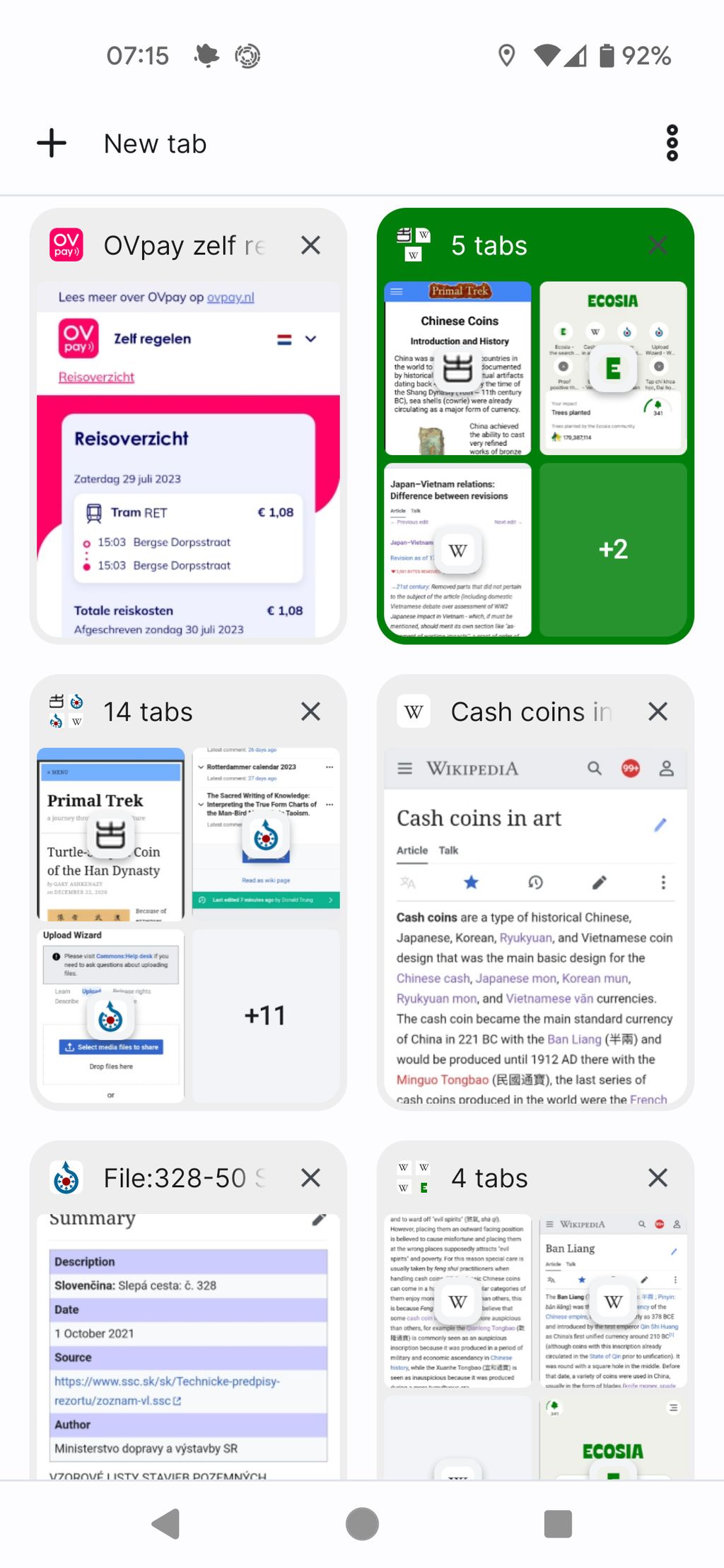
Task: Close the 14 tabs group
Action: (x=310, y=712)
